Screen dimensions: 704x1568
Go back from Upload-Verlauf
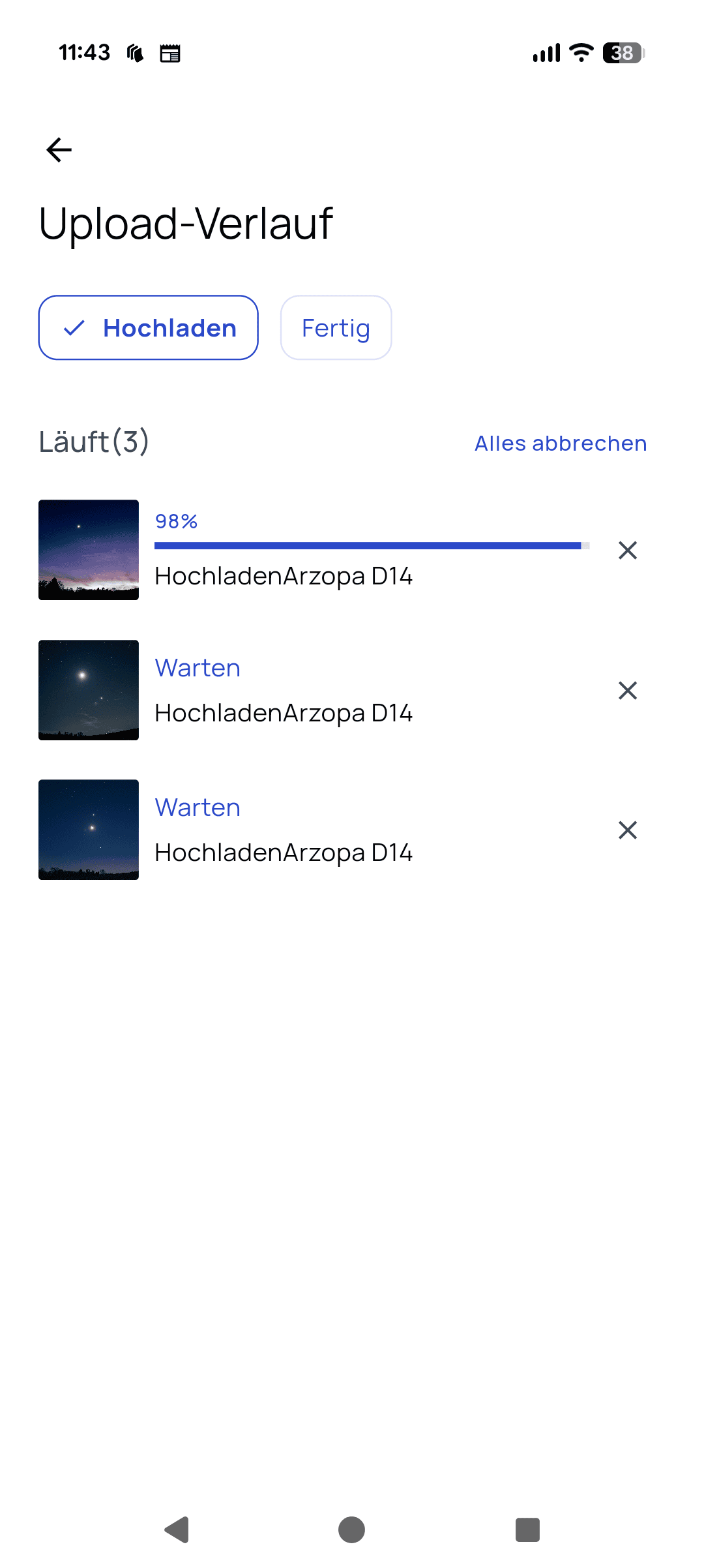coord(59,150)
